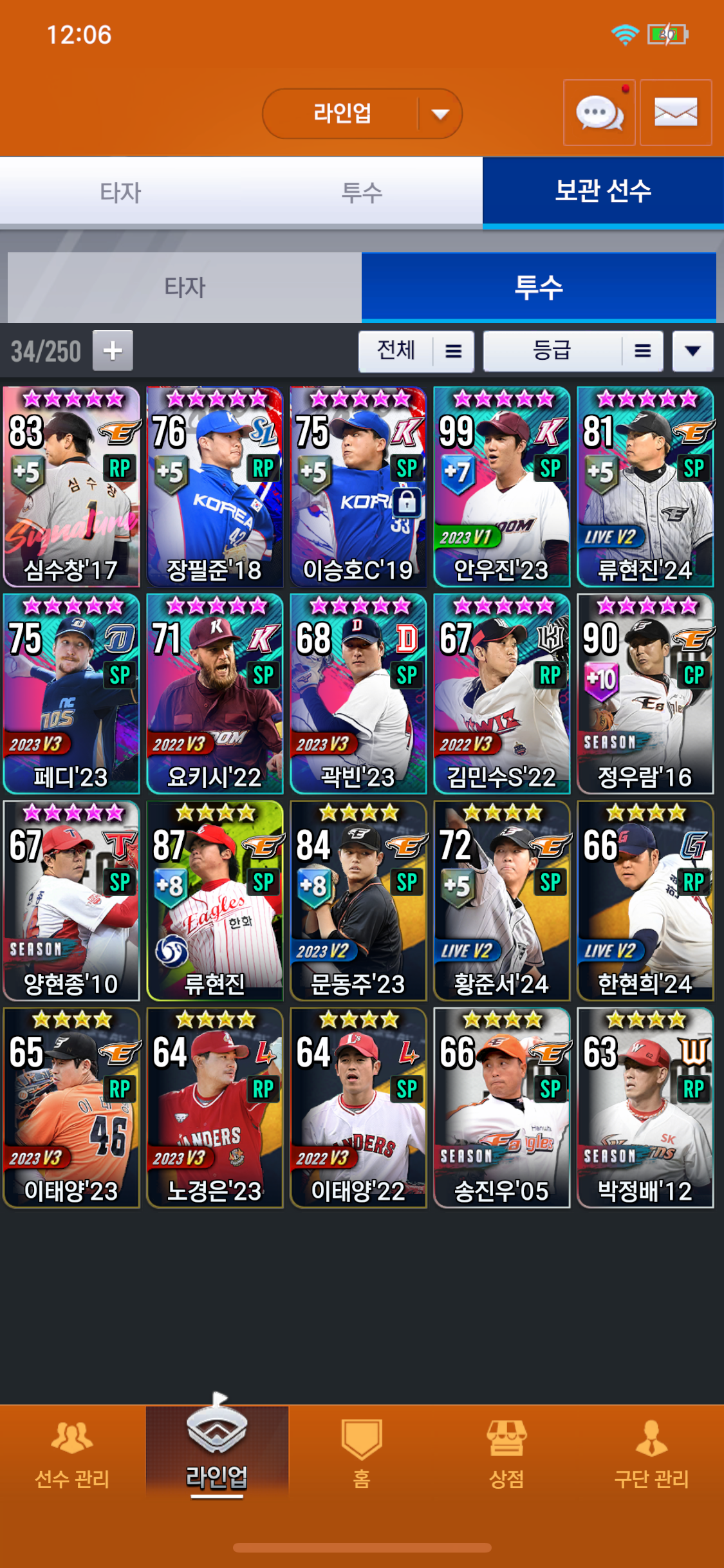Go to the 홈 tab

coord(362,1455)
